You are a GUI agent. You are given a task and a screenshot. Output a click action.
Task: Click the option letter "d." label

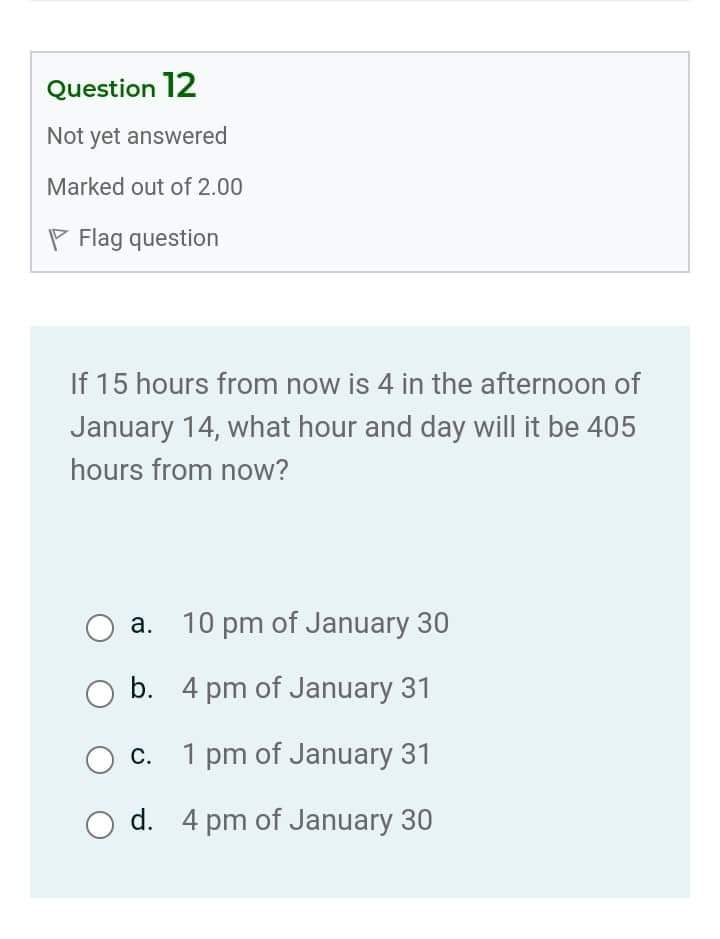point(141,821)
